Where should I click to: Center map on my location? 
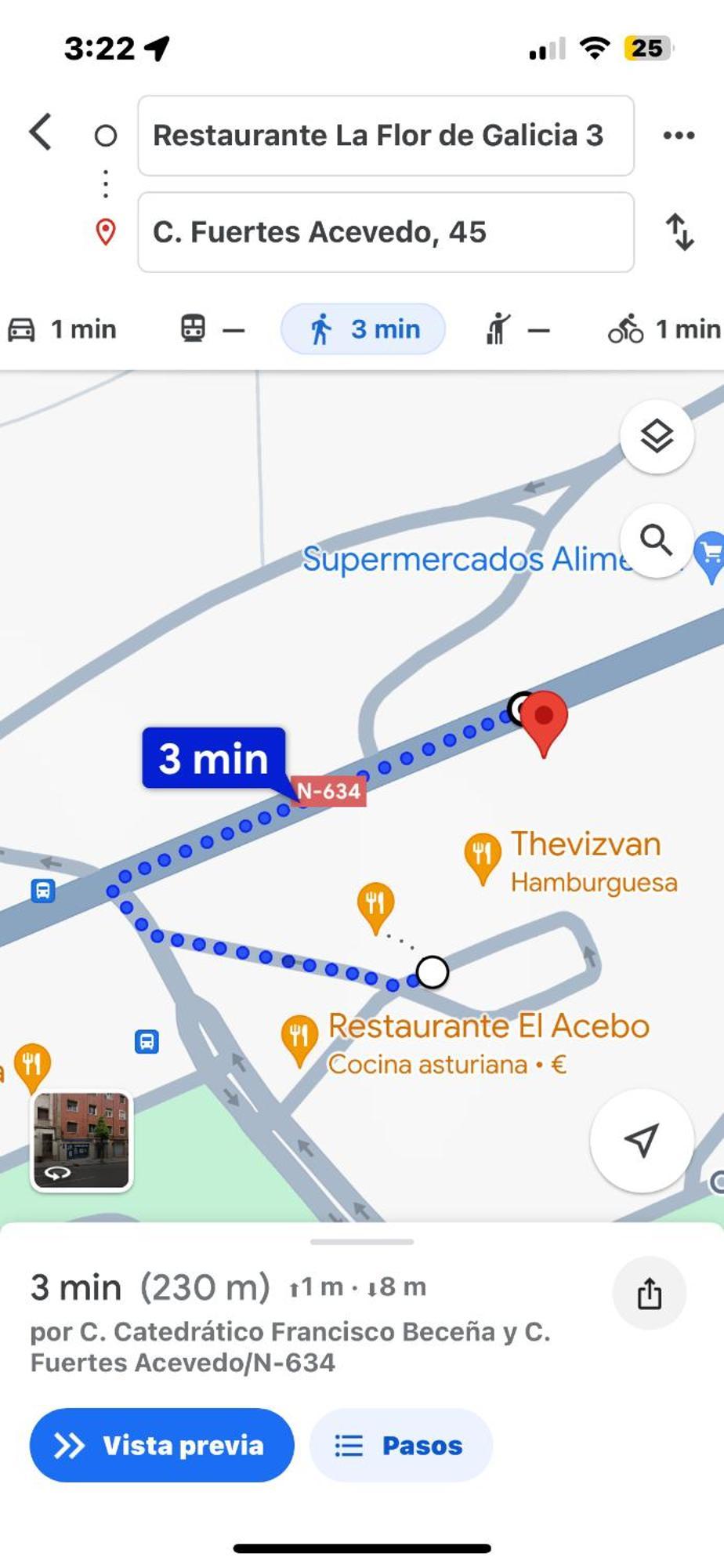point(641,1140)
